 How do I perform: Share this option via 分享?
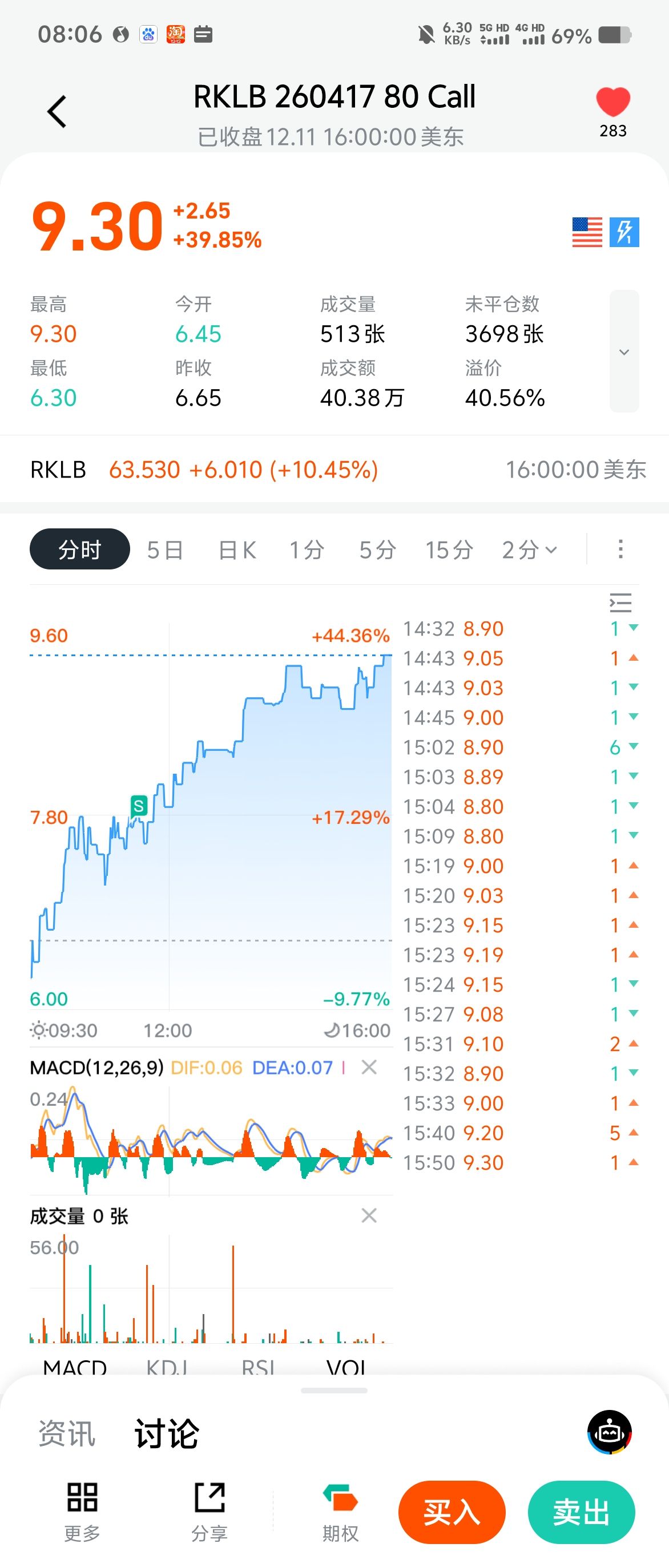coord(209,1512)
